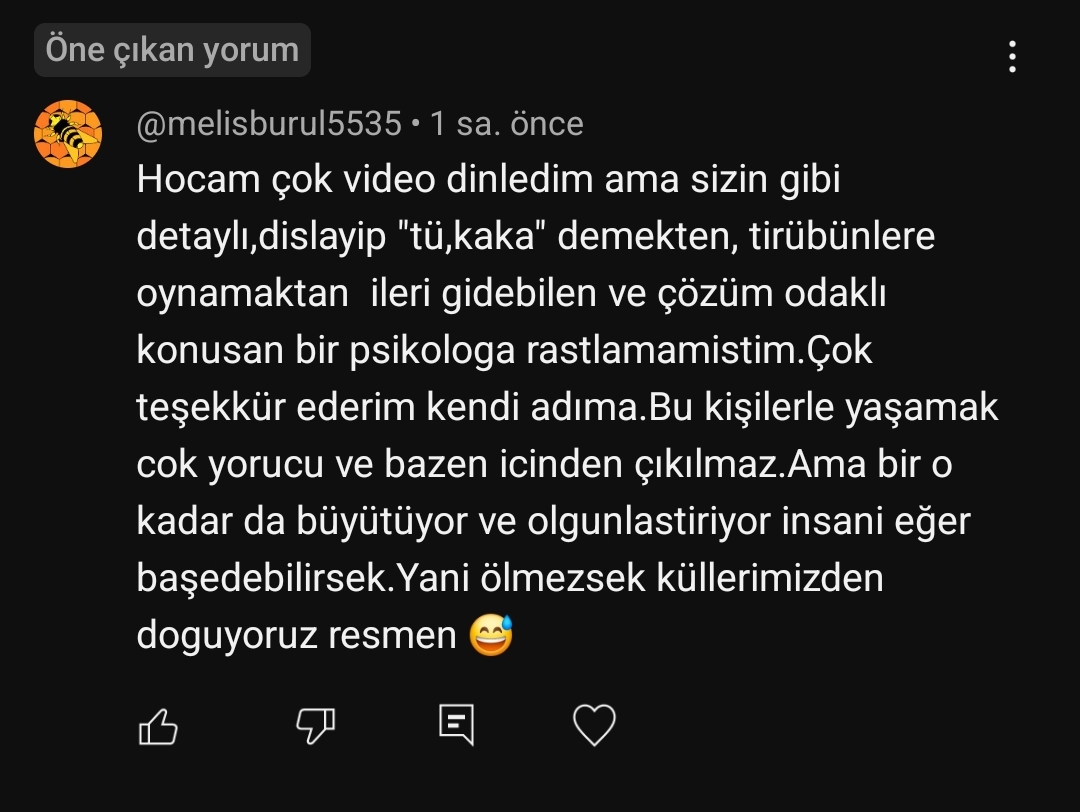1080x812 pixels.
Task: Open the comment's three-dot overflow menu
Action: tap(1012, 57)
